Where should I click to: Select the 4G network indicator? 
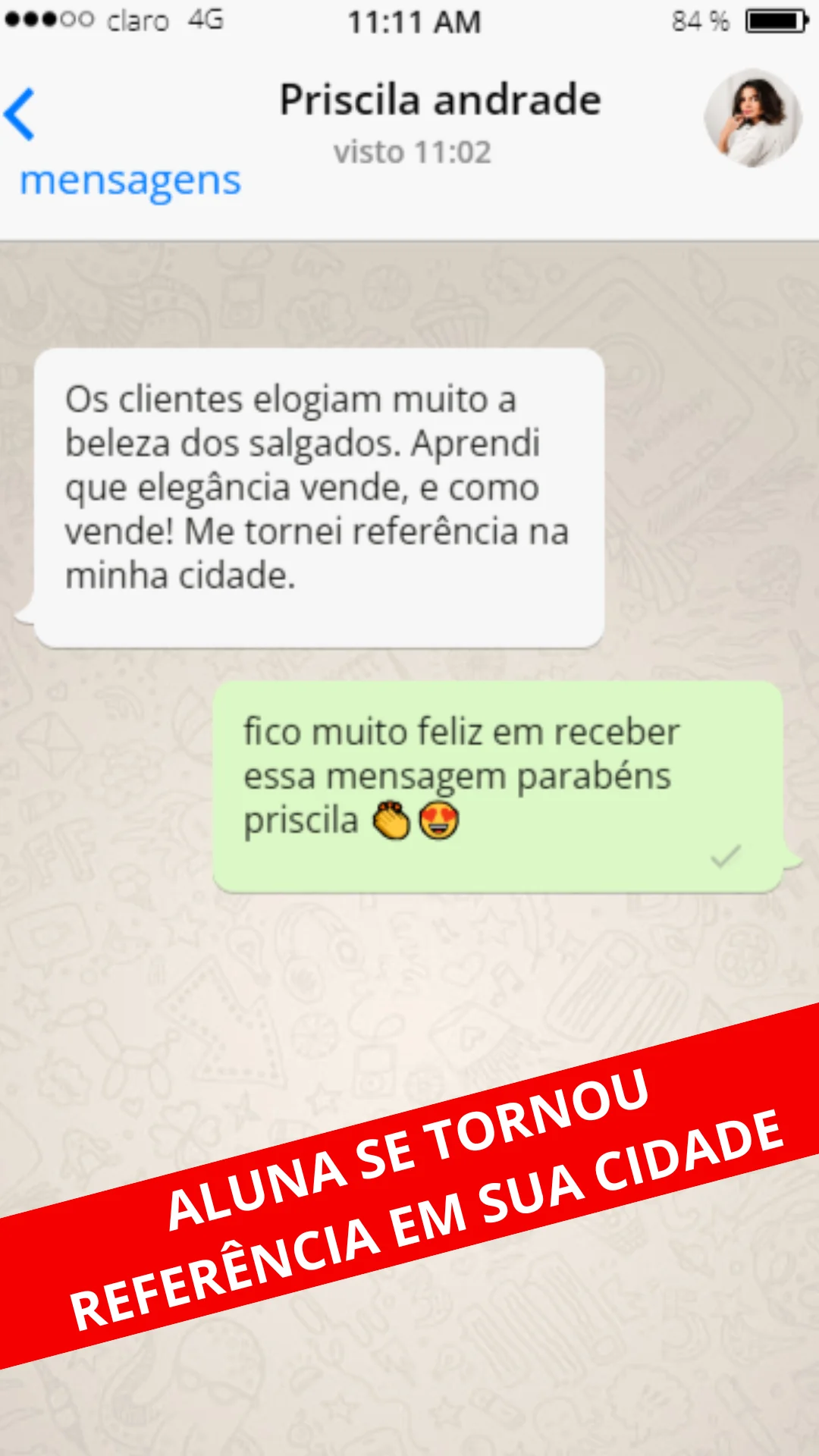(205, 21)
